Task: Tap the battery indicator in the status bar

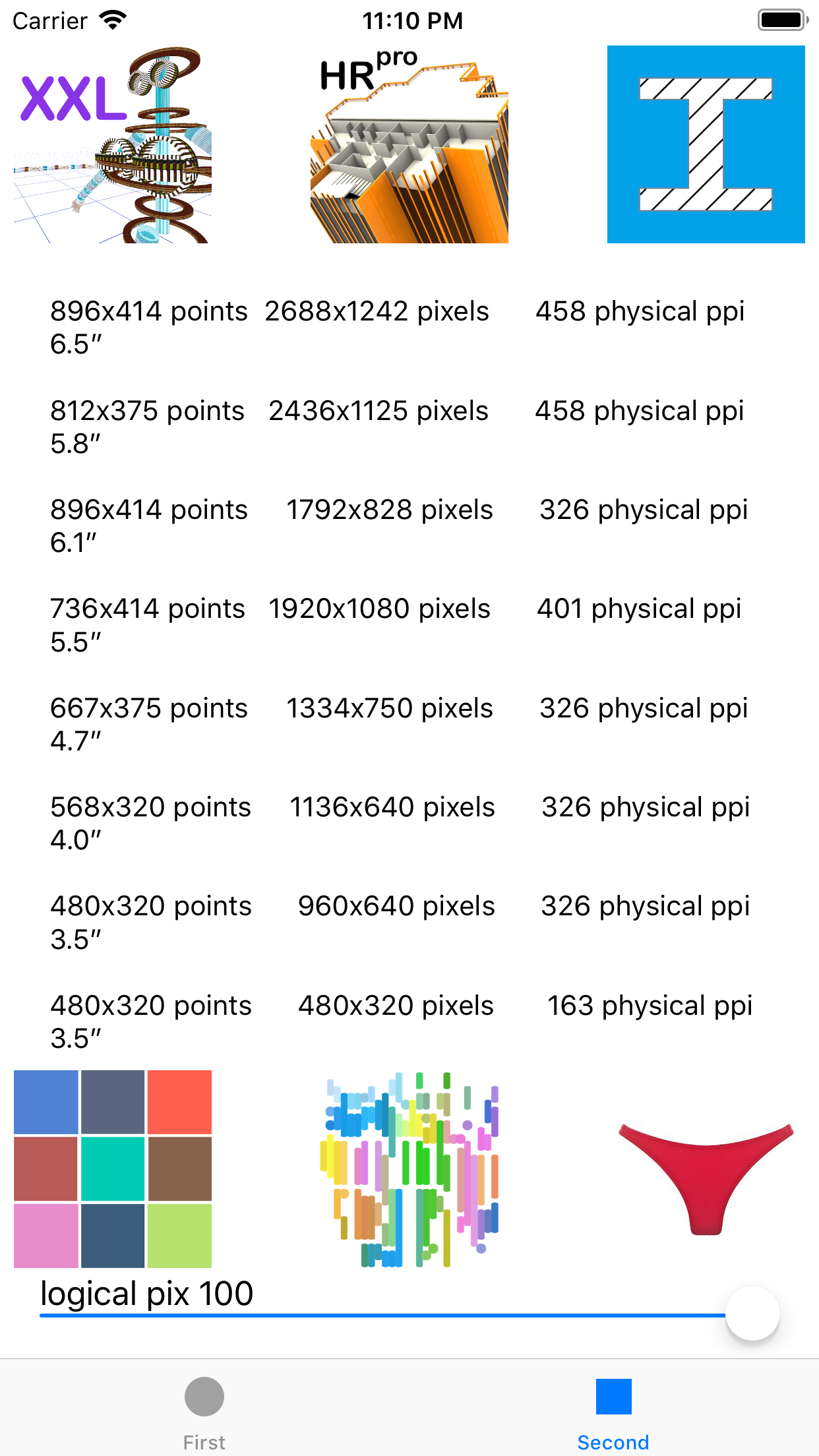Action: click(781, 20)
